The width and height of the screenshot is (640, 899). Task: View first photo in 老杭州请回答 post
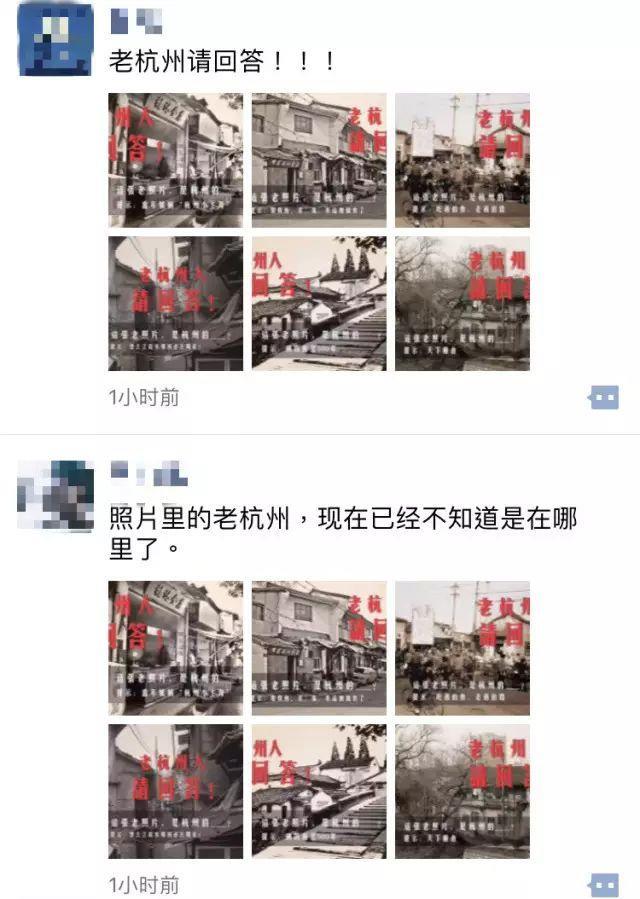tap(175, 160)
